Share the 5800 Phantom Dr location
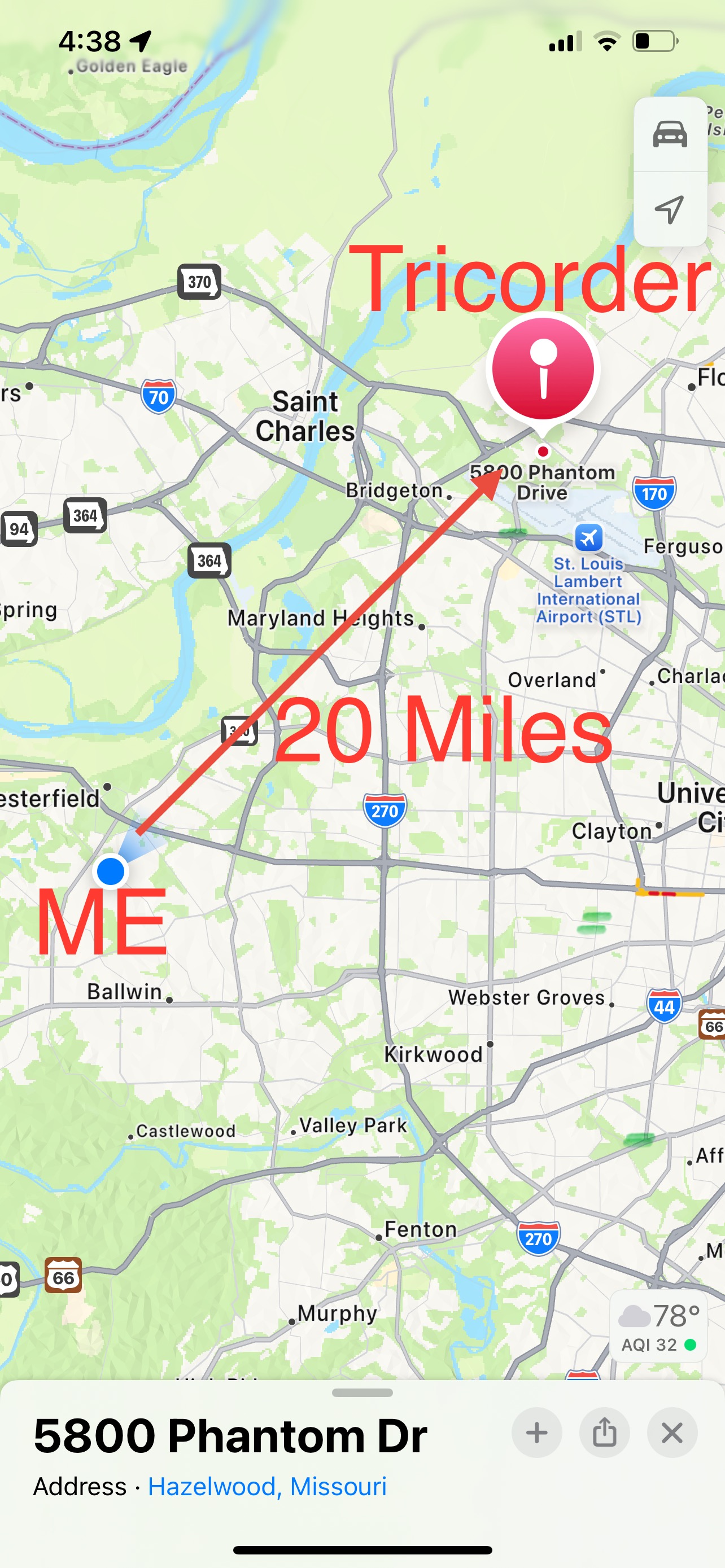 point(604,1433)
